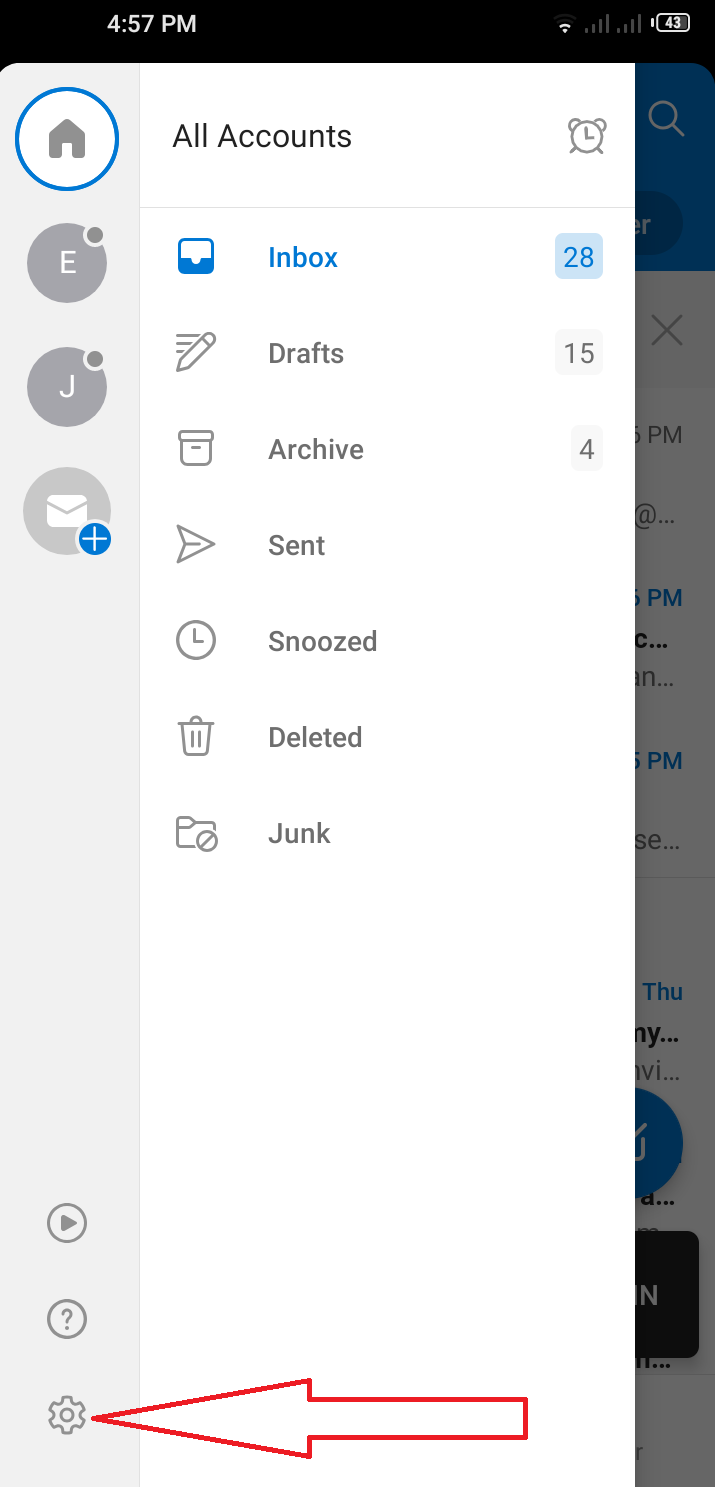View the Sent folder

point(297,546)
